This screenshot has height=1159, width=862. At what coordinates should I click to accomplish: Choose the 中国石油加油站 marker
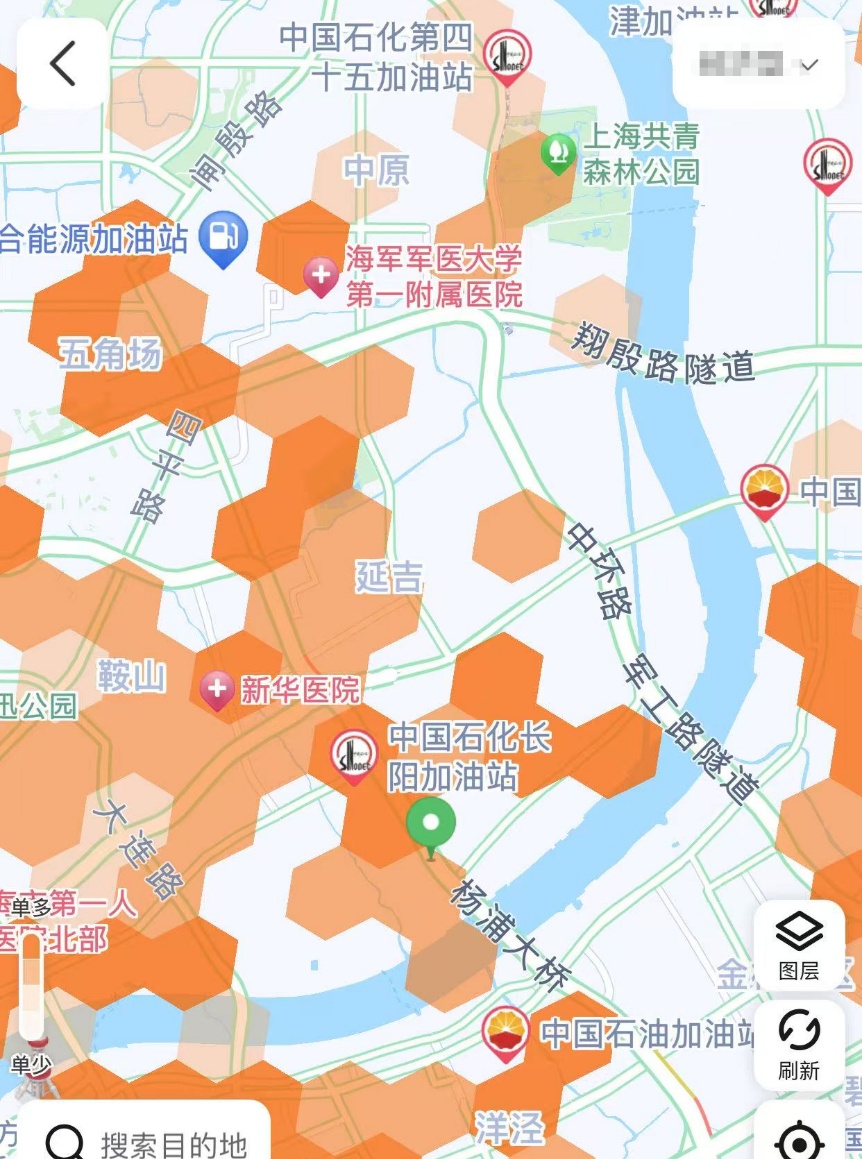(x=506, y=1032)
